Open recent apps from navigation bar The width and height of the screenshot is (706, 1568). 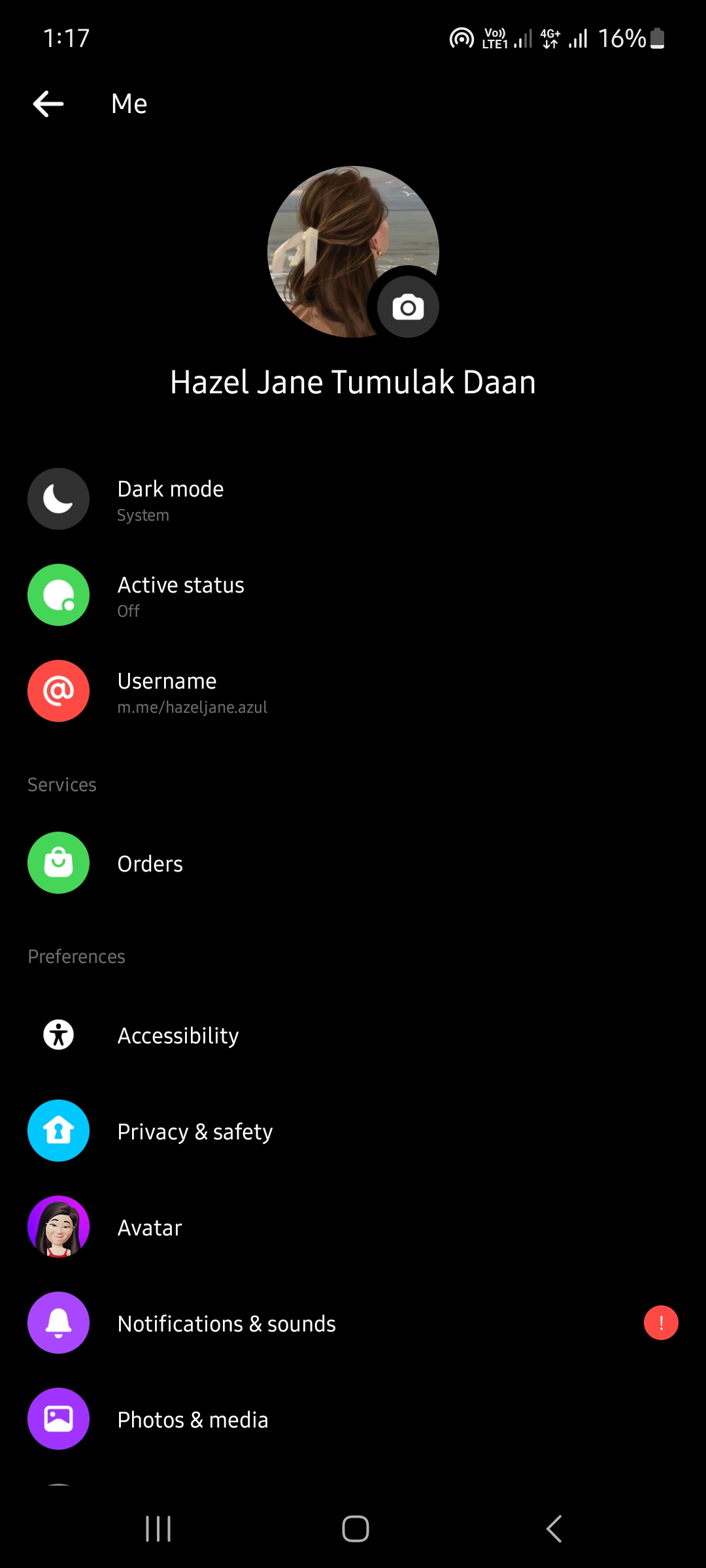tap(158, 1529)
